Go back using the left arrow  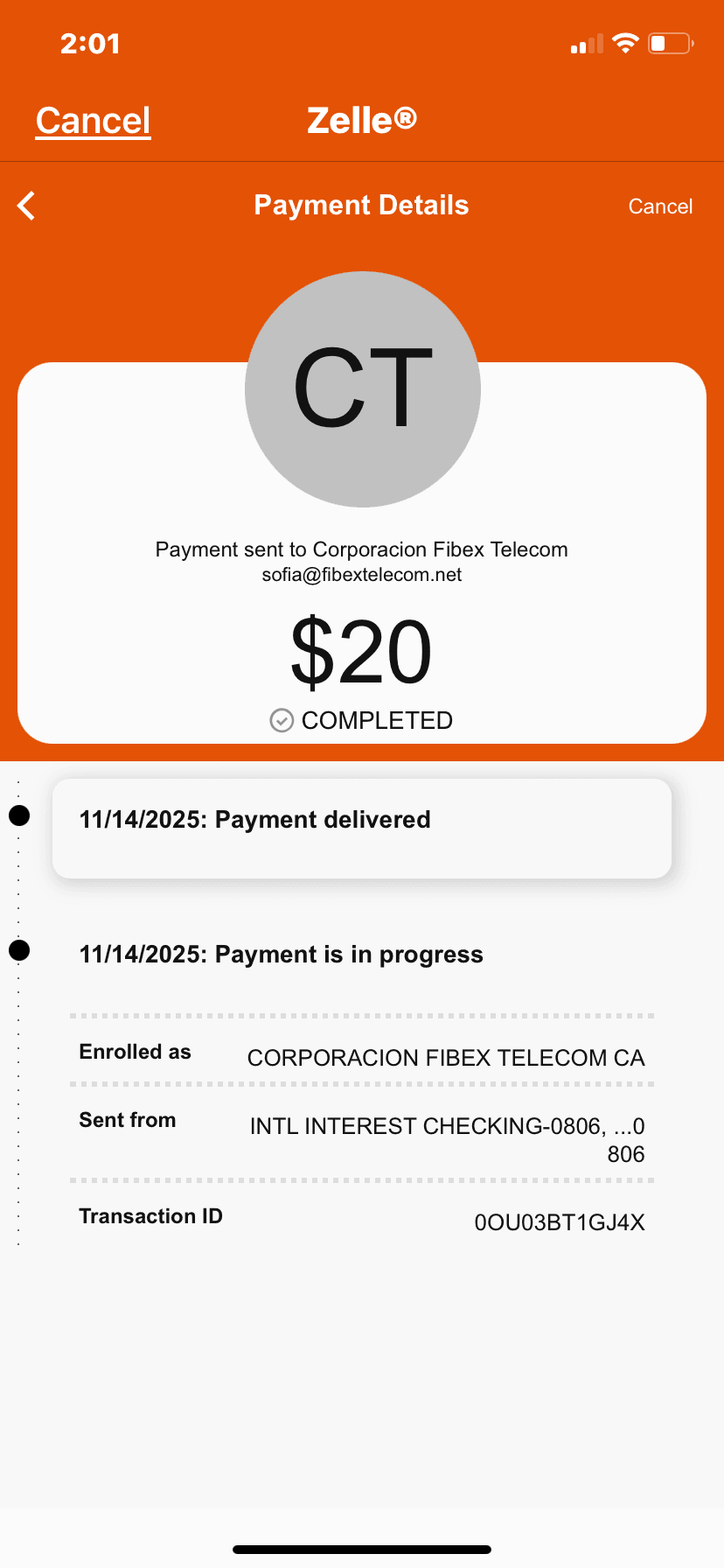point(27,206)
